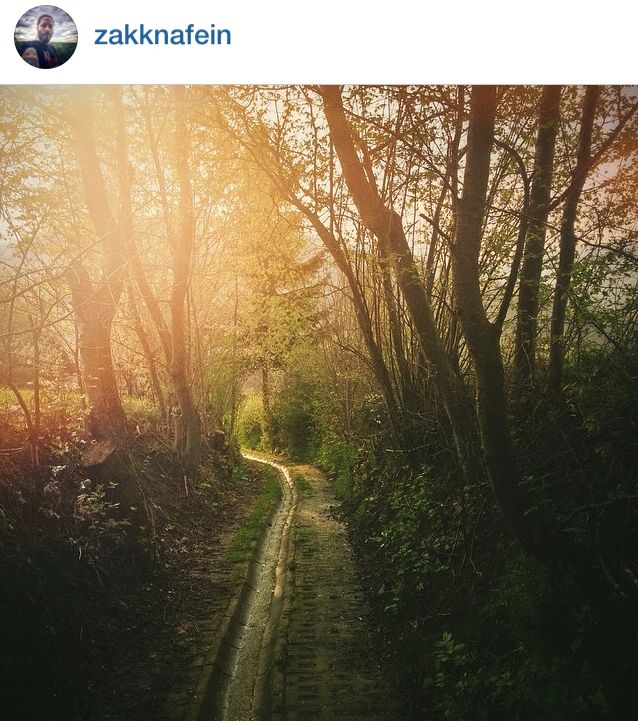Tap the zakknafein username link

tap(162, 36)
